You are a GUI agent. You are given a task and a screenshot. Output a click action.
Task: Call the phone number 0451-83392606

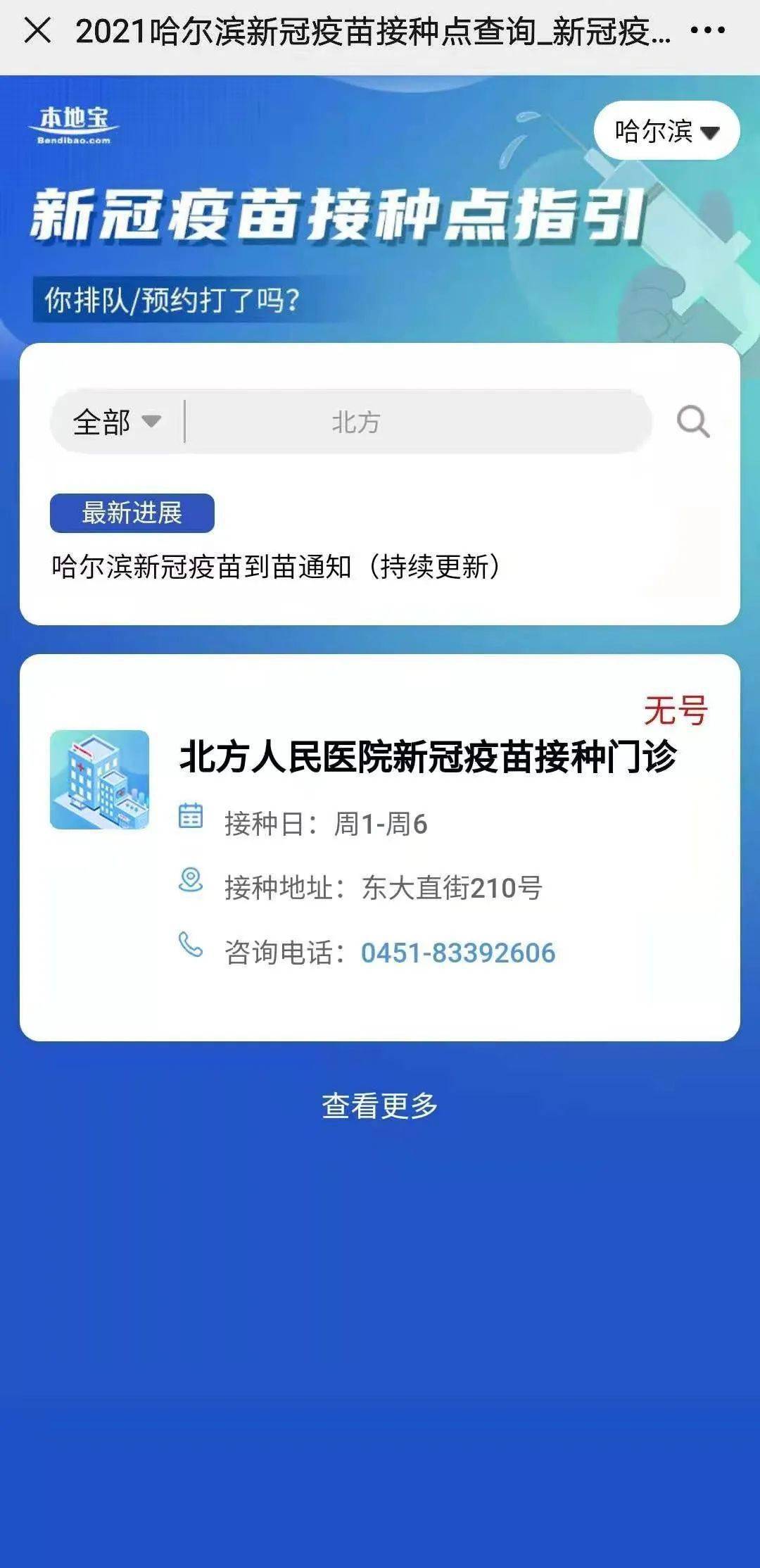click(458, 953)
